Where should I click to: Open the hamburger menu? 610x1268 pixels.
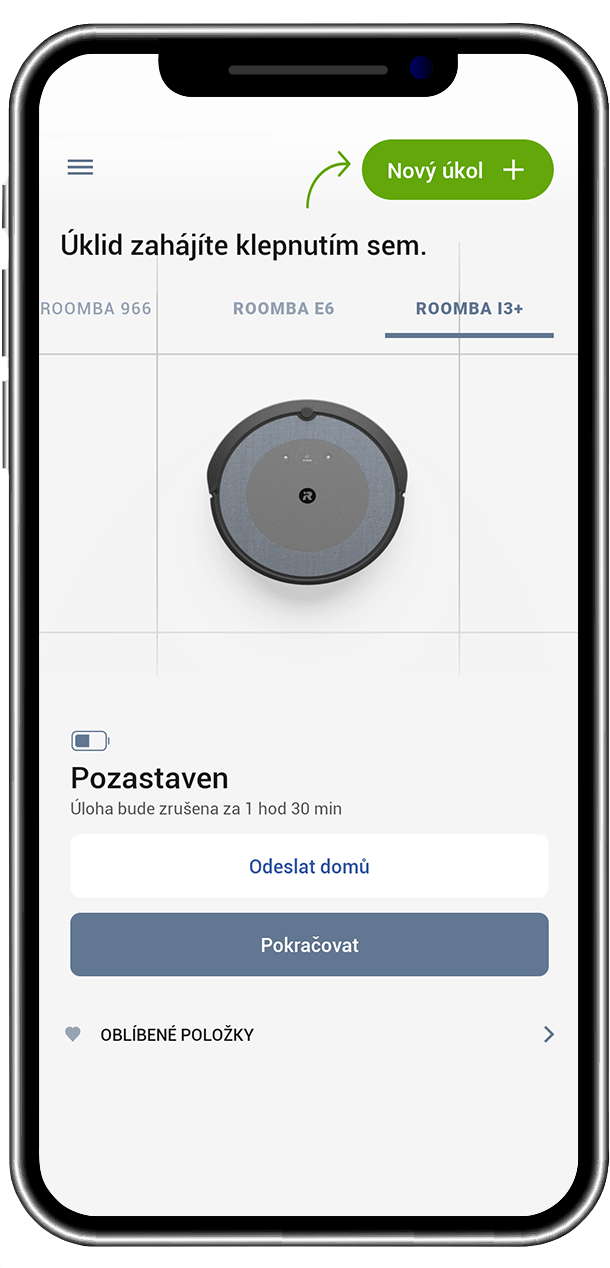click(x=80, y=167)
